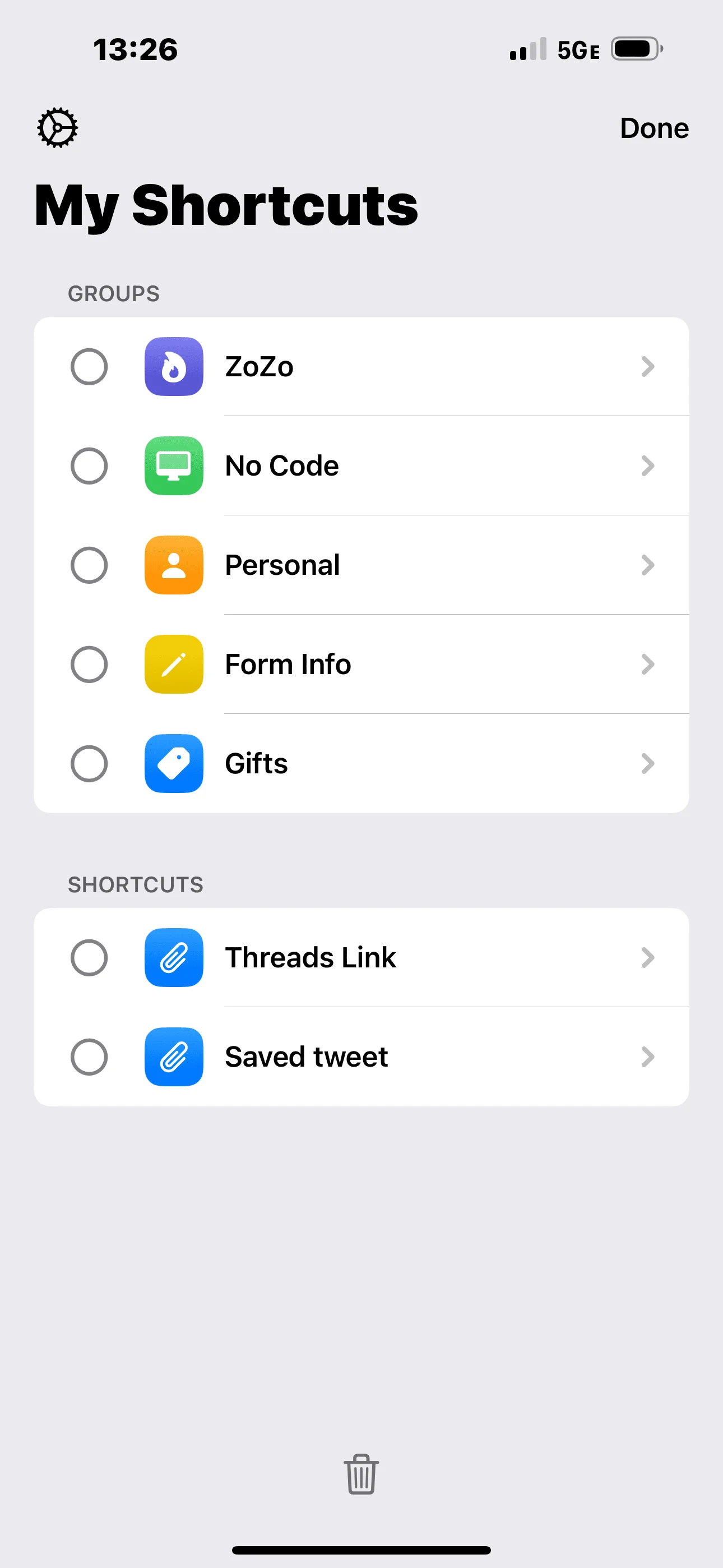
Task: Select the ZoZo group checkbox
Action: (89, 366)
